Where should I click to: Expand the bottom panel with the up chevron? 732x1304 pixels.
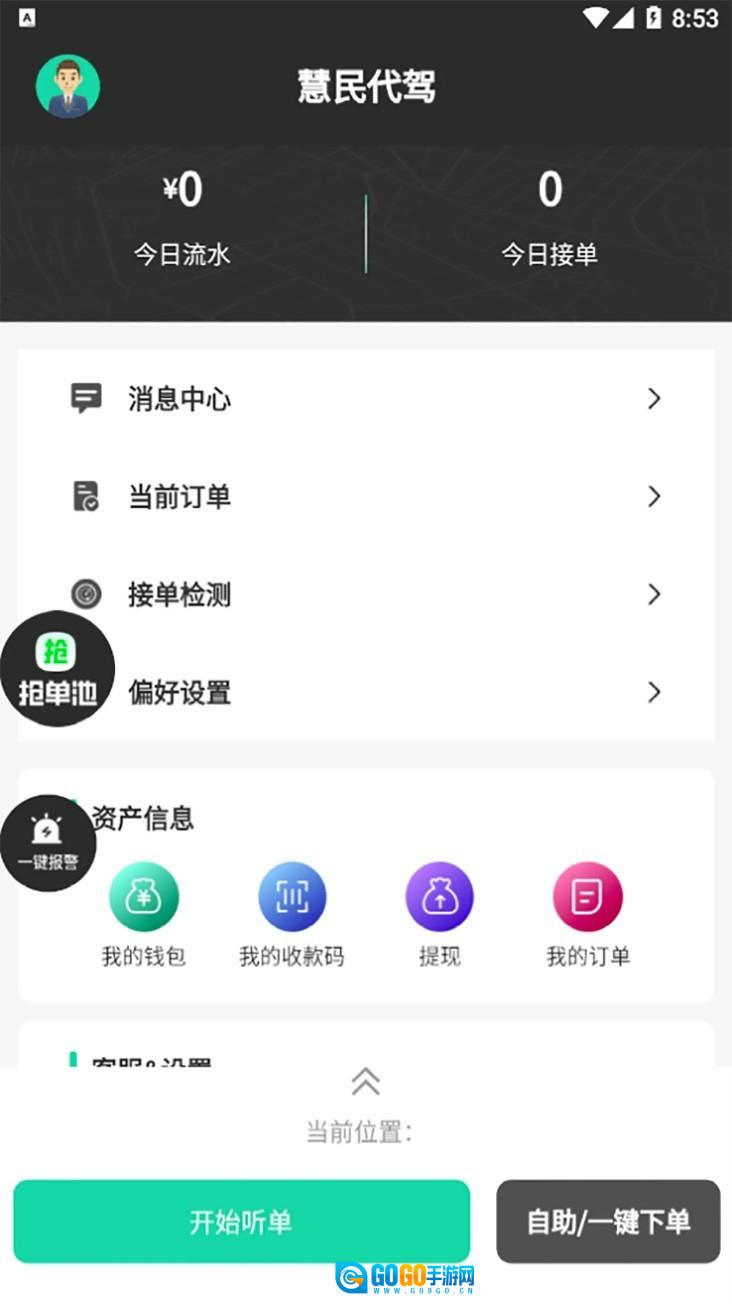click(366, 1080)
